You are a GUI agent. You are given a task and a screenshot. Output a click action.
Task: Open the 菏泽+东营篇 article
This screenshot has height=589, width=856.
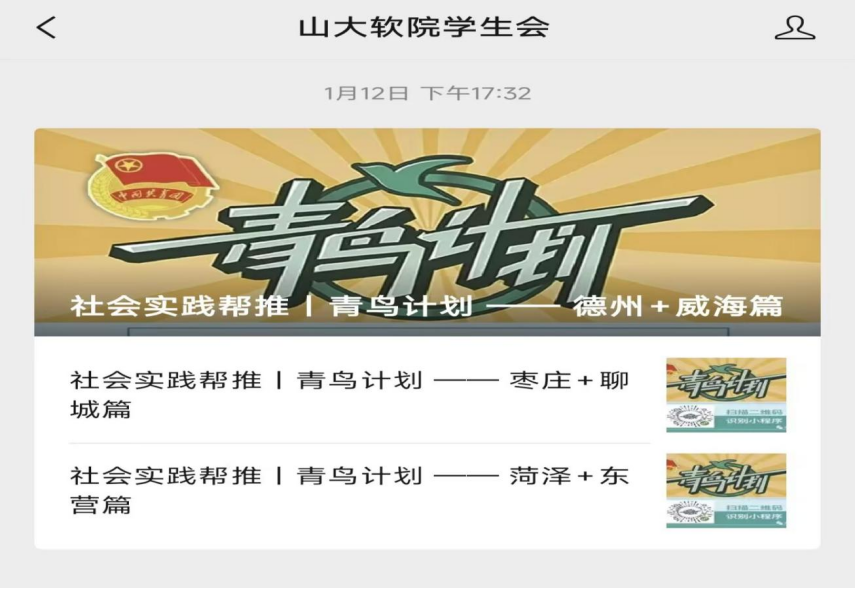click(350, 489)
